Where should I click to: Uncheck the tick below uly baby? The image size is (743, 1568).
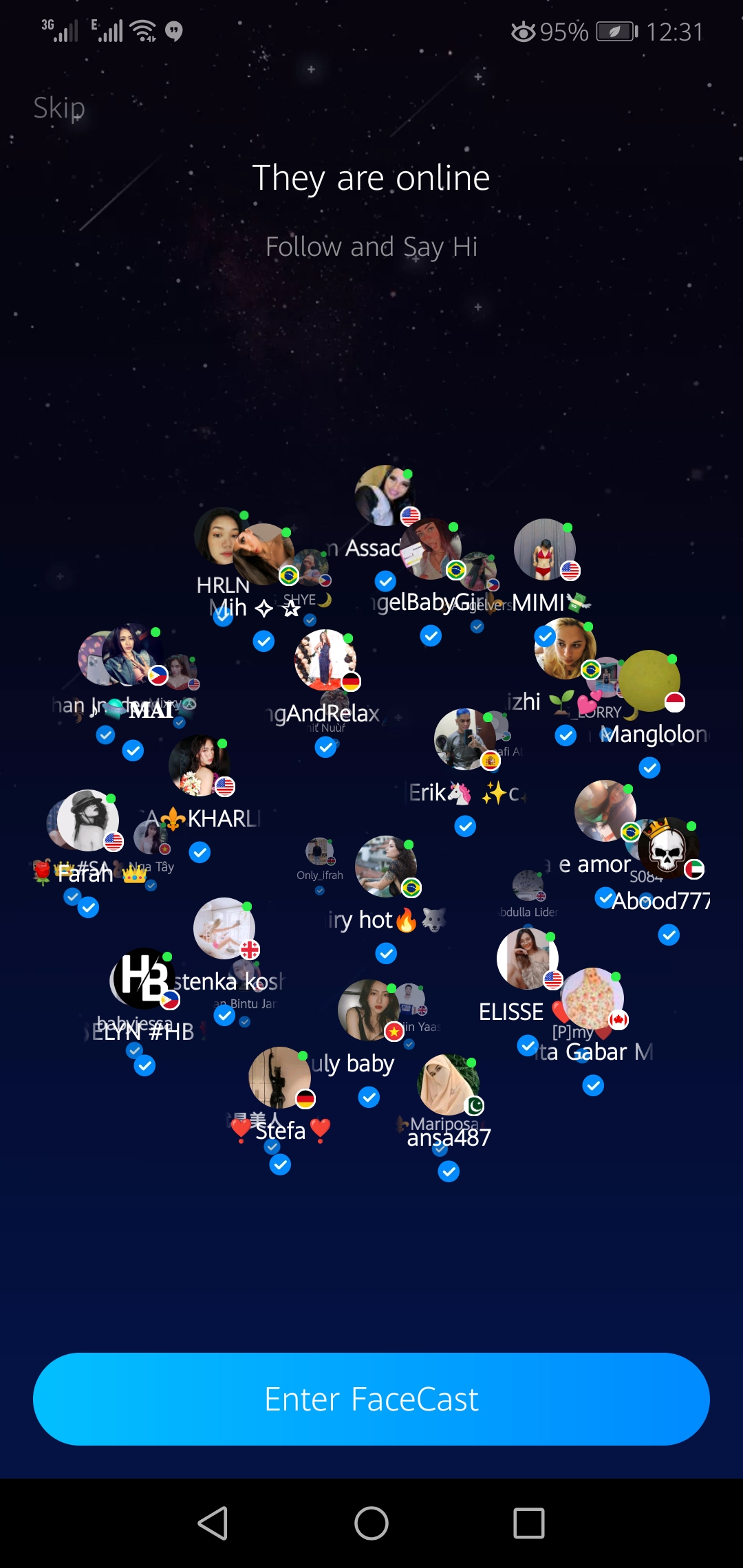369,1097
